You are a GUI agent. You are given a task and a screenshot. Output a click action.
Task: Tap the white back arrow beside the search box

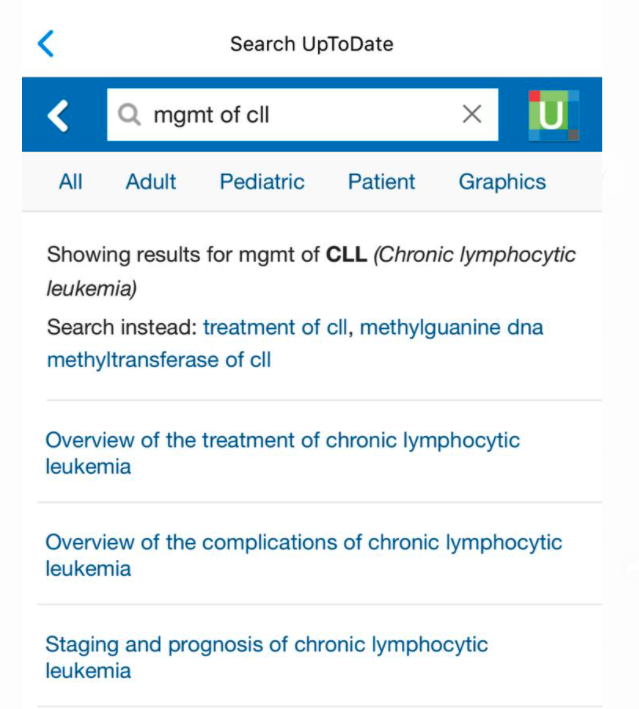click(x=60, y=115)
